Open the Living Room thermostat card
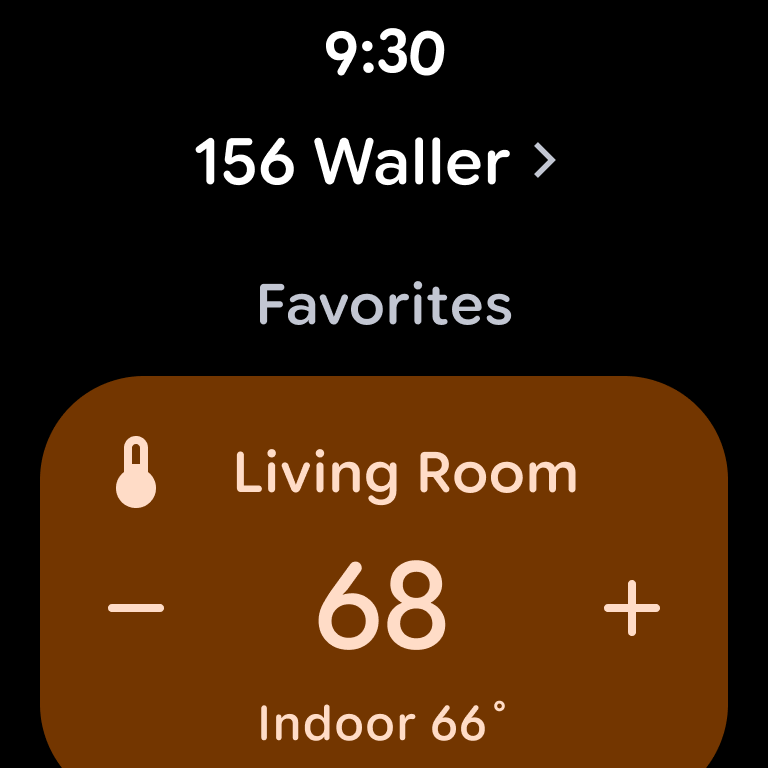The height and width of the screenshot is (768, 768). pos(405,473)
